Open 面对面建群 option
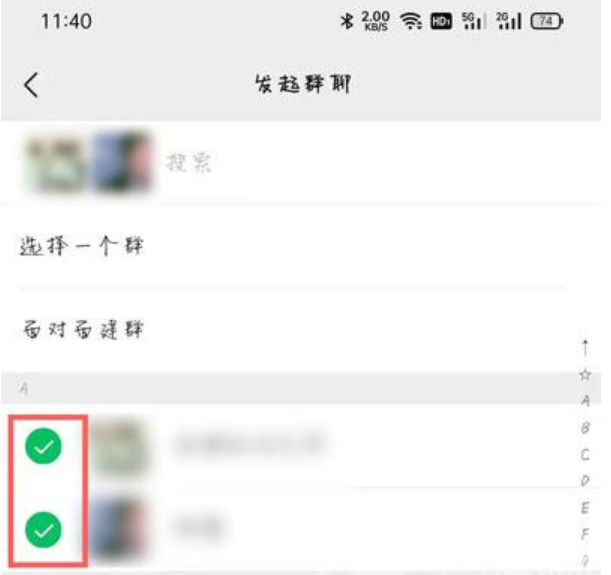611x575 pixels. click(x=83, y=329)
